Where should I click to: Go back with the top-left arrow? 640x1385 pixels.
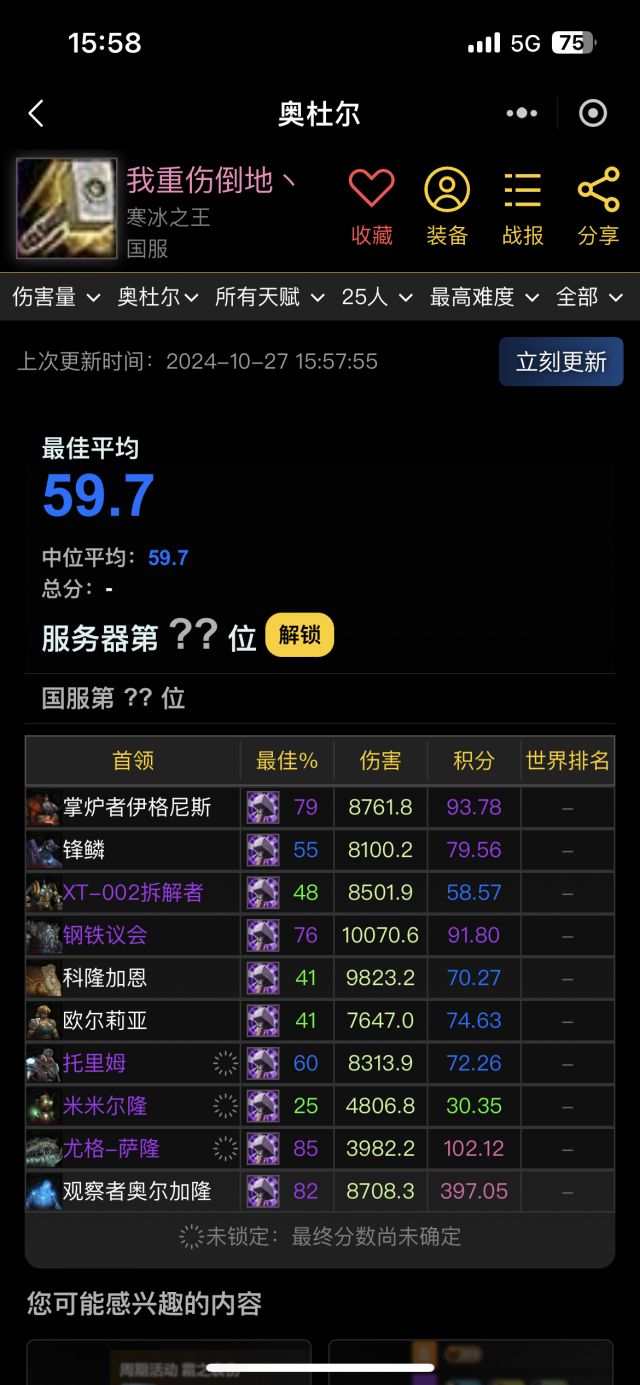(37, 114)
